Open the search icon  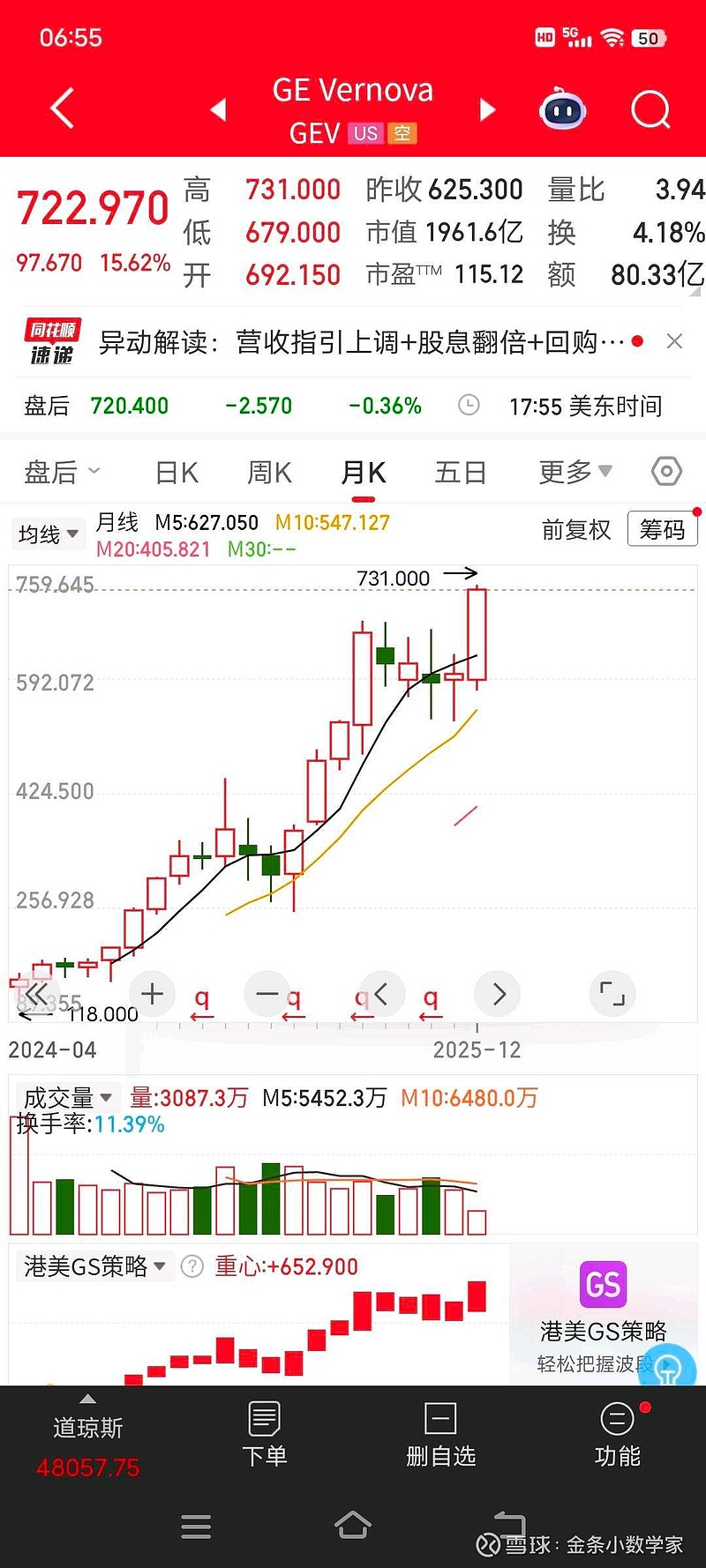[x=650, y=108]
